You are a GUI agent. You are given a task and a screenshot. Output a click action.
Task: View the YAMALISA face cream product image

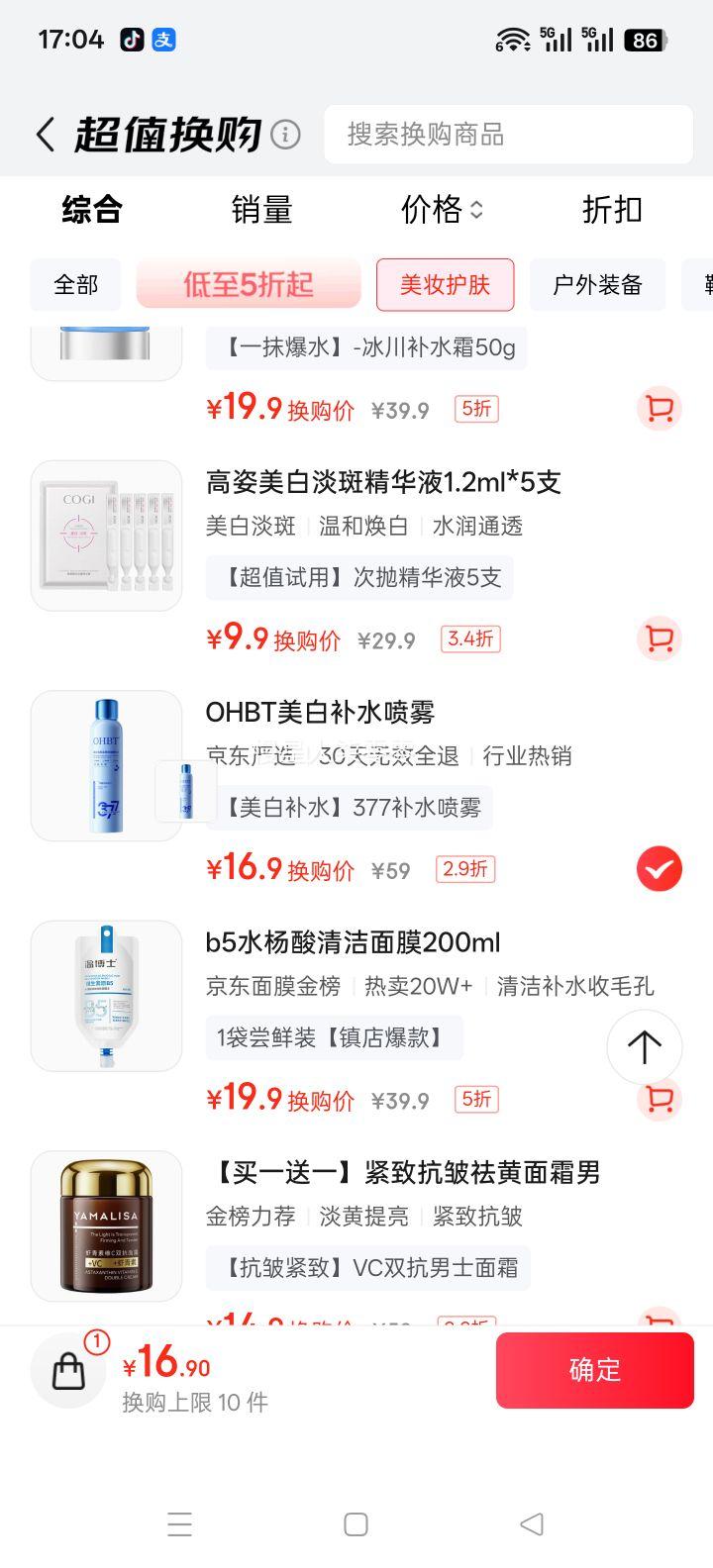(106, 1225)
